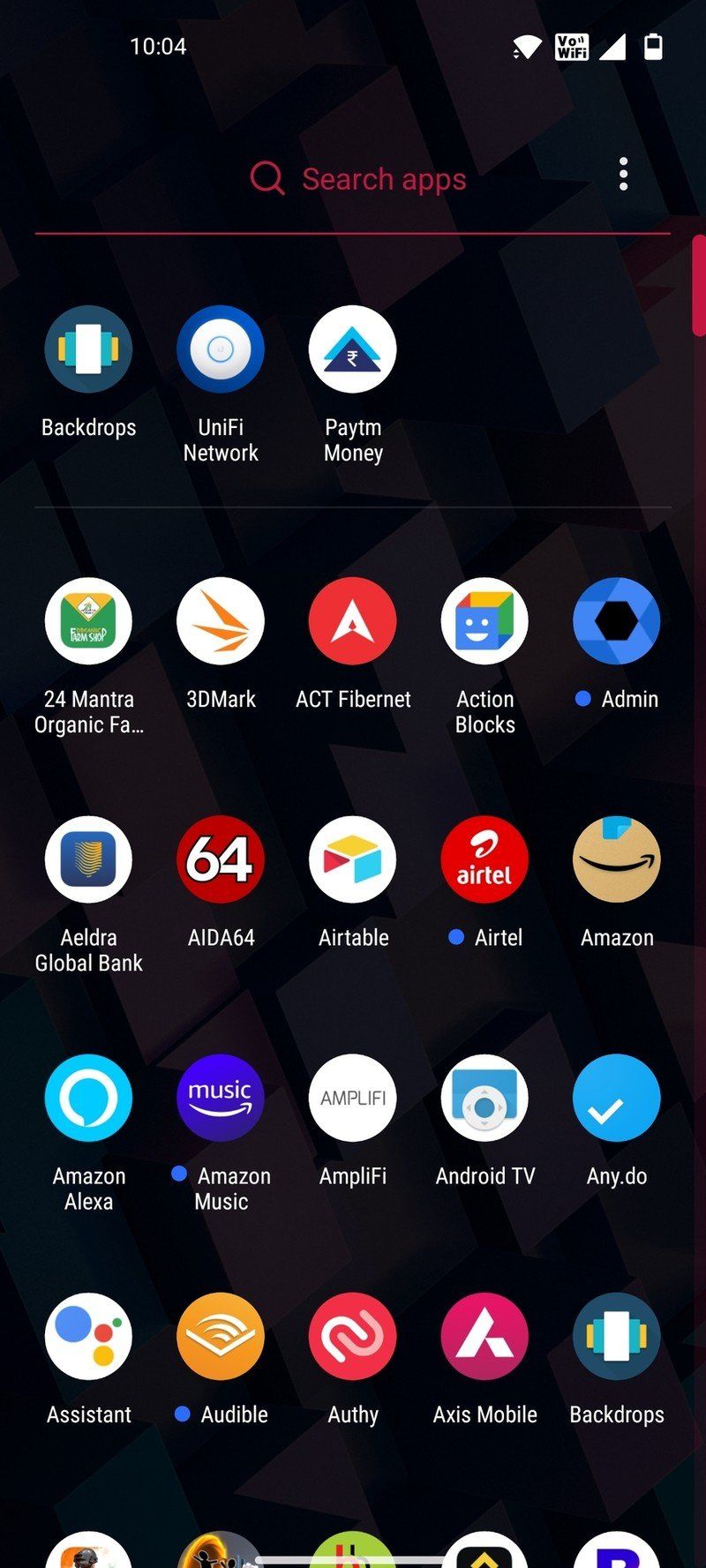Launch UniFi Network app

coord(221,349)
